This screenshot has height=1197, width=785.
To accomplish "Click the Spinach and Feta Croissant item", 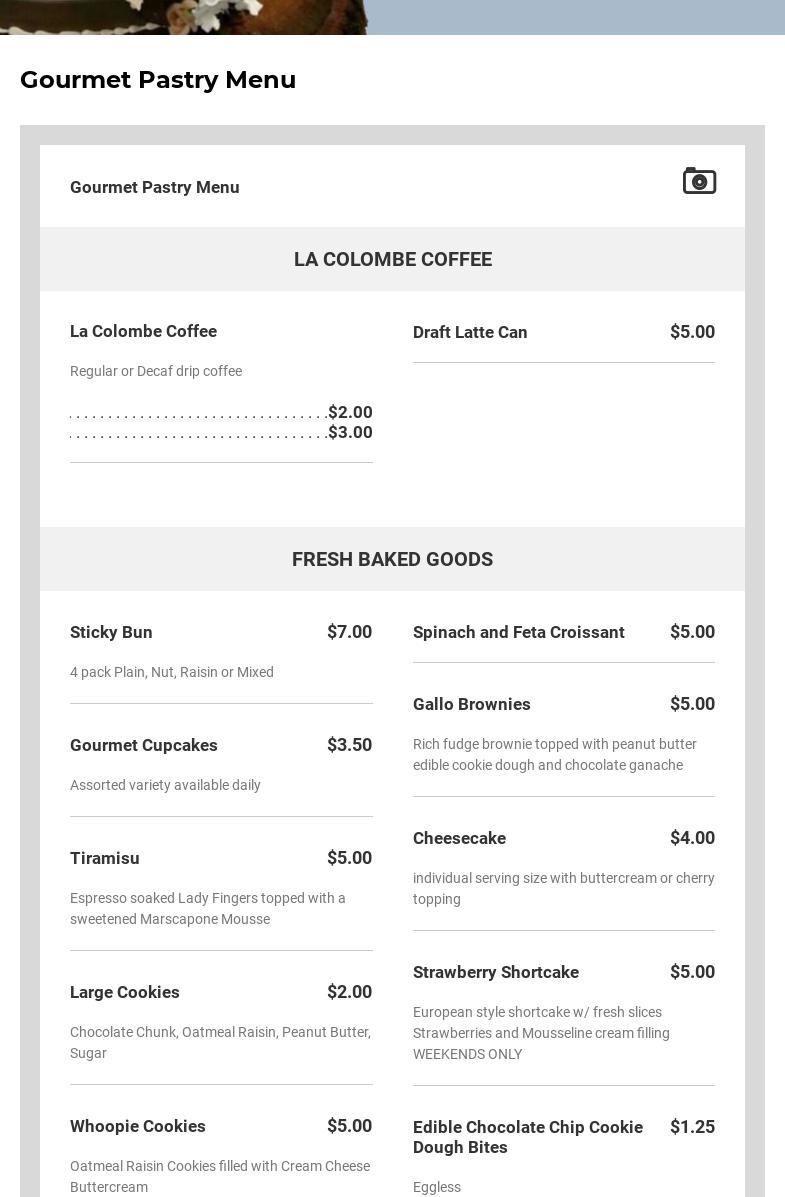I will 518,632.
